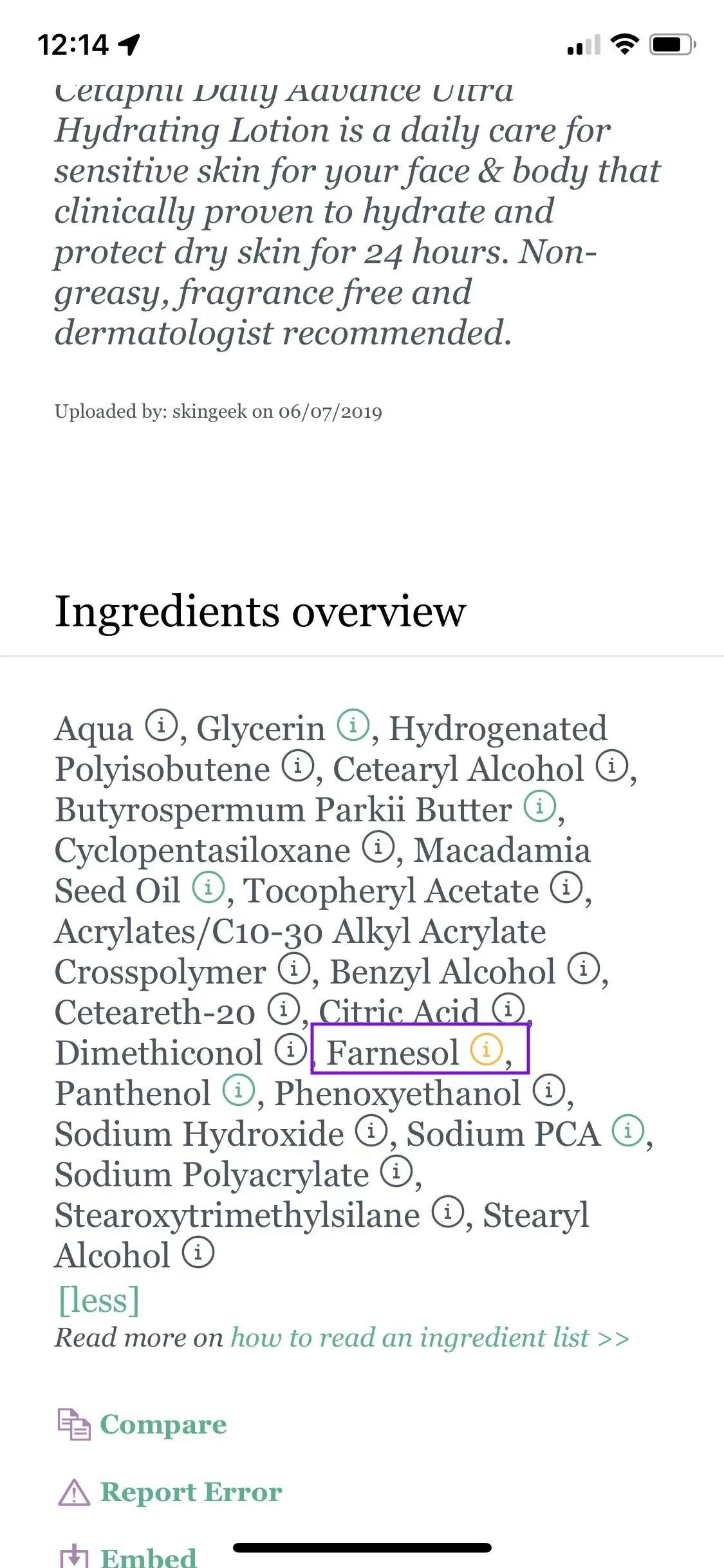Open how to read an ingredient list
Screen dimensions: 724x1568
(429, 1338)
